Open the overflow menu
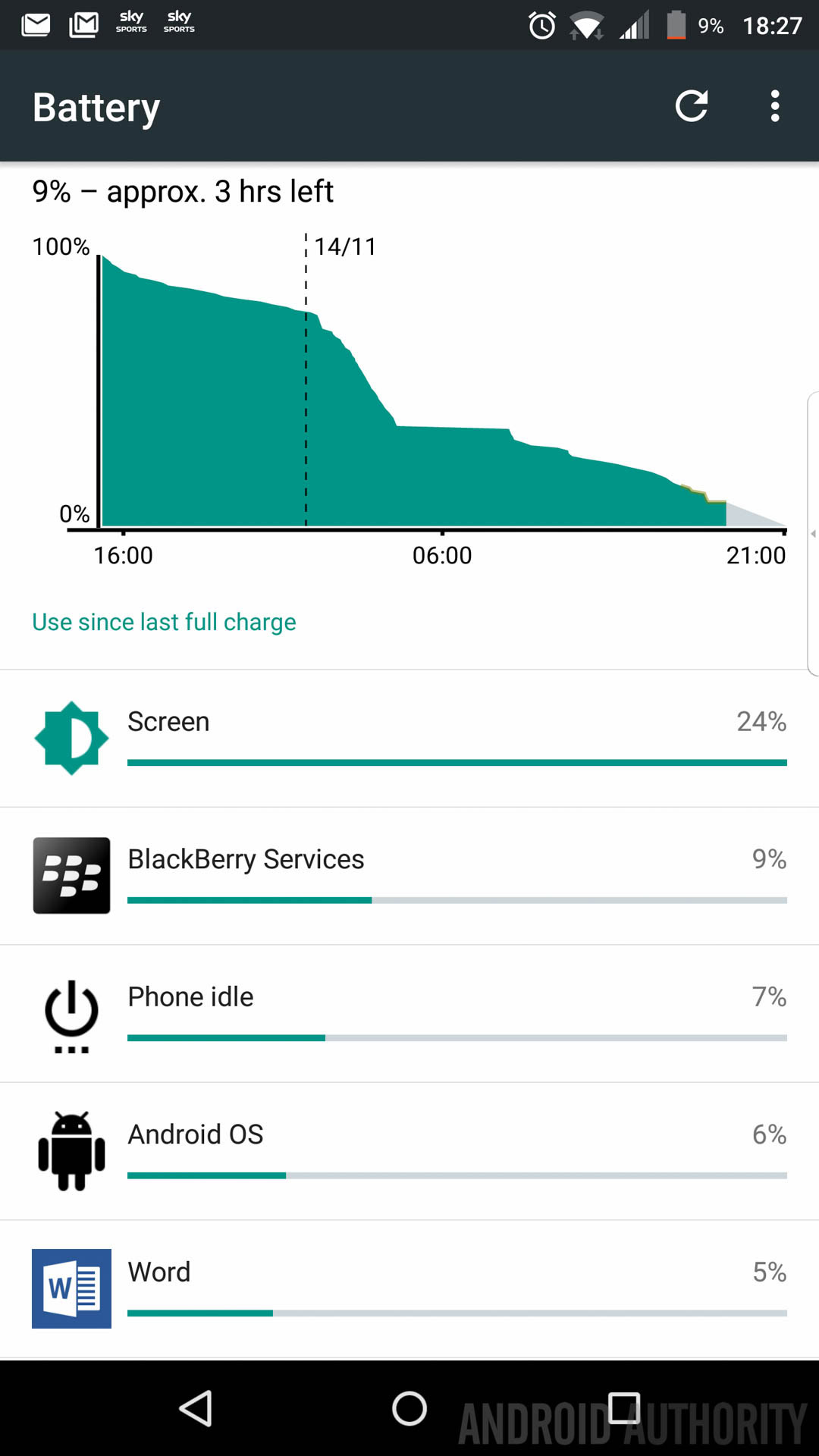Screen dimensions: 819x1456 (774, 106)
